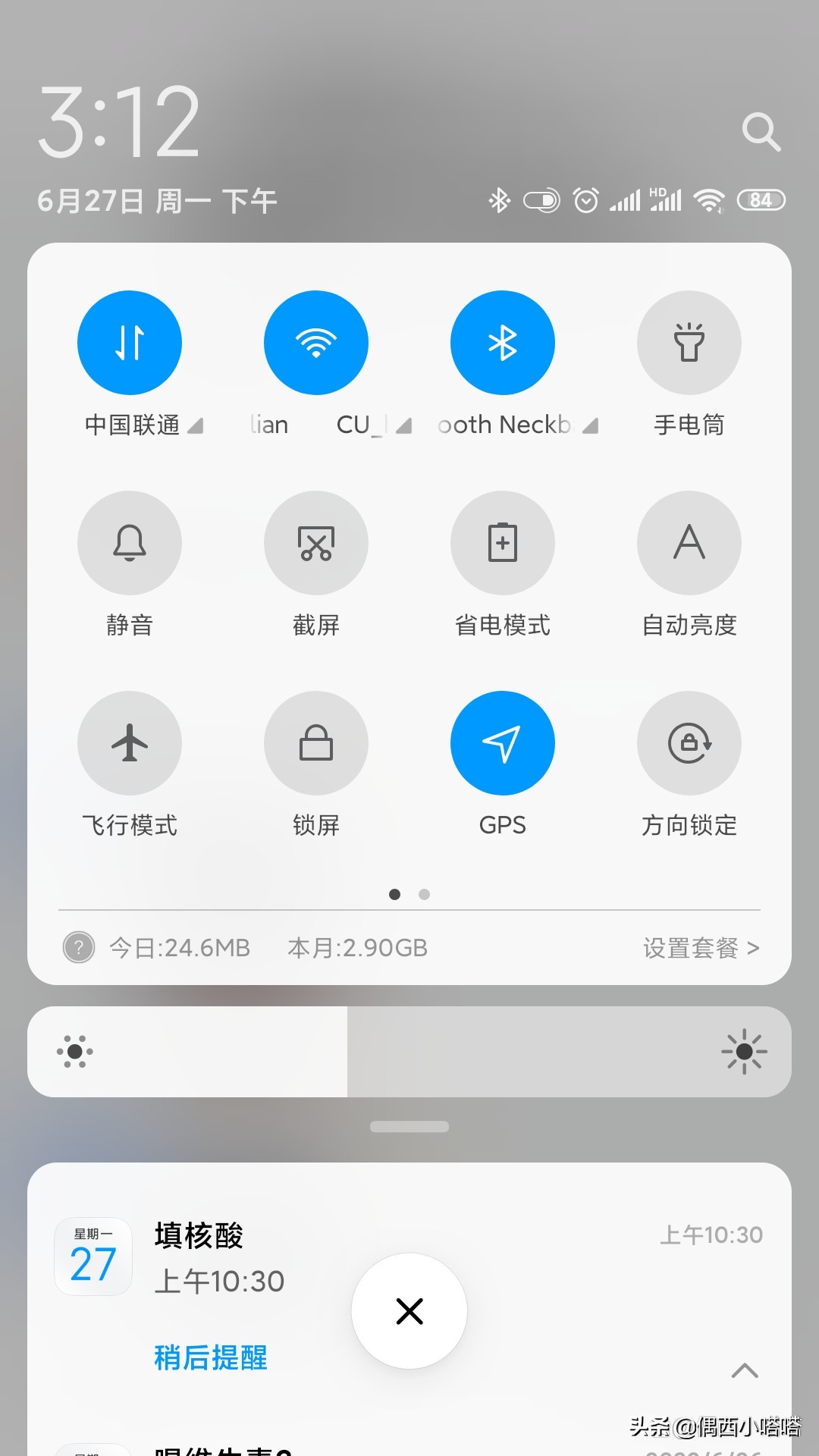Viewport: 819px width, 1456px height.
Task: Enable airplane mode 飞行模式
Action: (130, 743)
